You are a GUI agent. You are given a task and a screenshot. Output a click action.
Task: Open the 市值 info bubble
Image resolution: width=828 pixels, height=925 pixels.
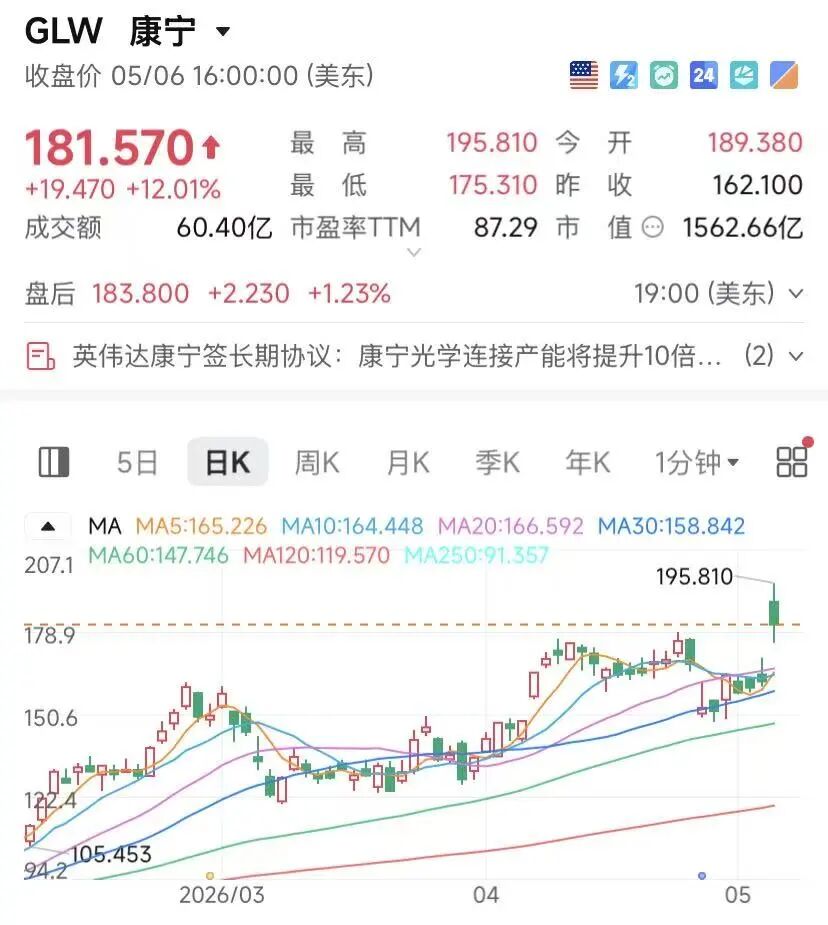point(652,228)
